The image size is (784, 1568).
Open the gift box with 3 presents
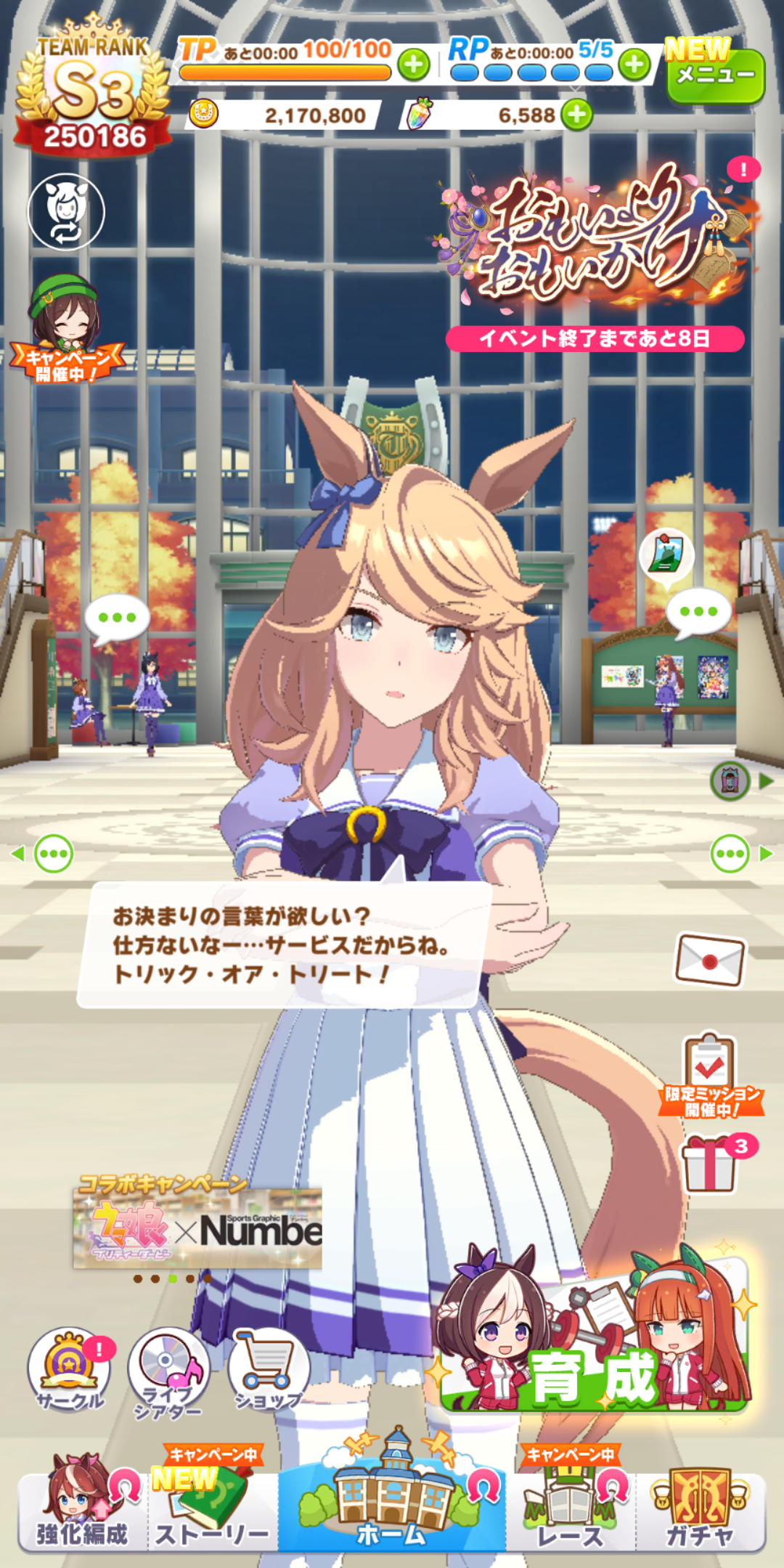click(x=710, y=1164)
